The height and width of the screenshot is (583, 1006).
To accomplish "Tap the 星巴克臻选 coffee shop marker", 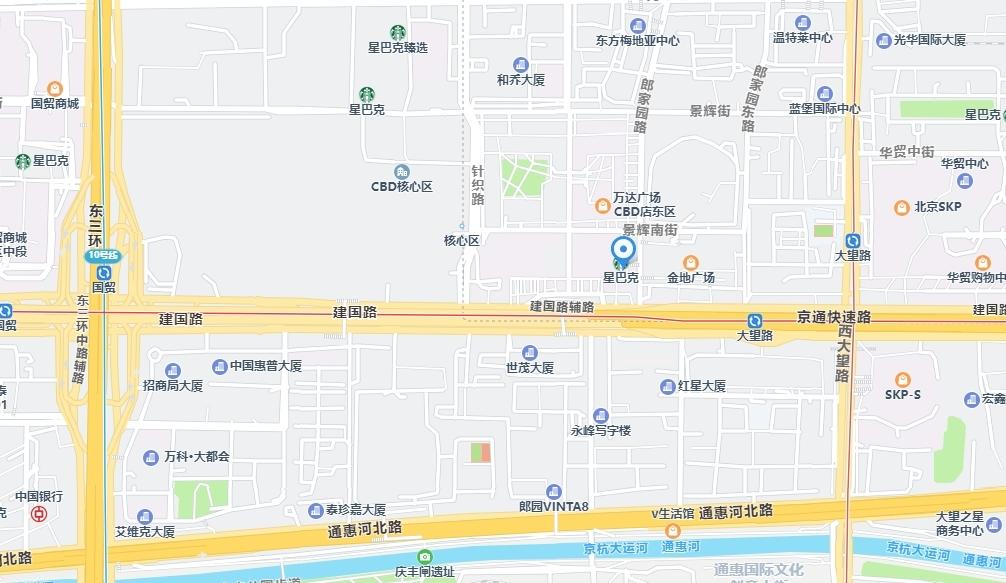I will [x=398, y=32].
